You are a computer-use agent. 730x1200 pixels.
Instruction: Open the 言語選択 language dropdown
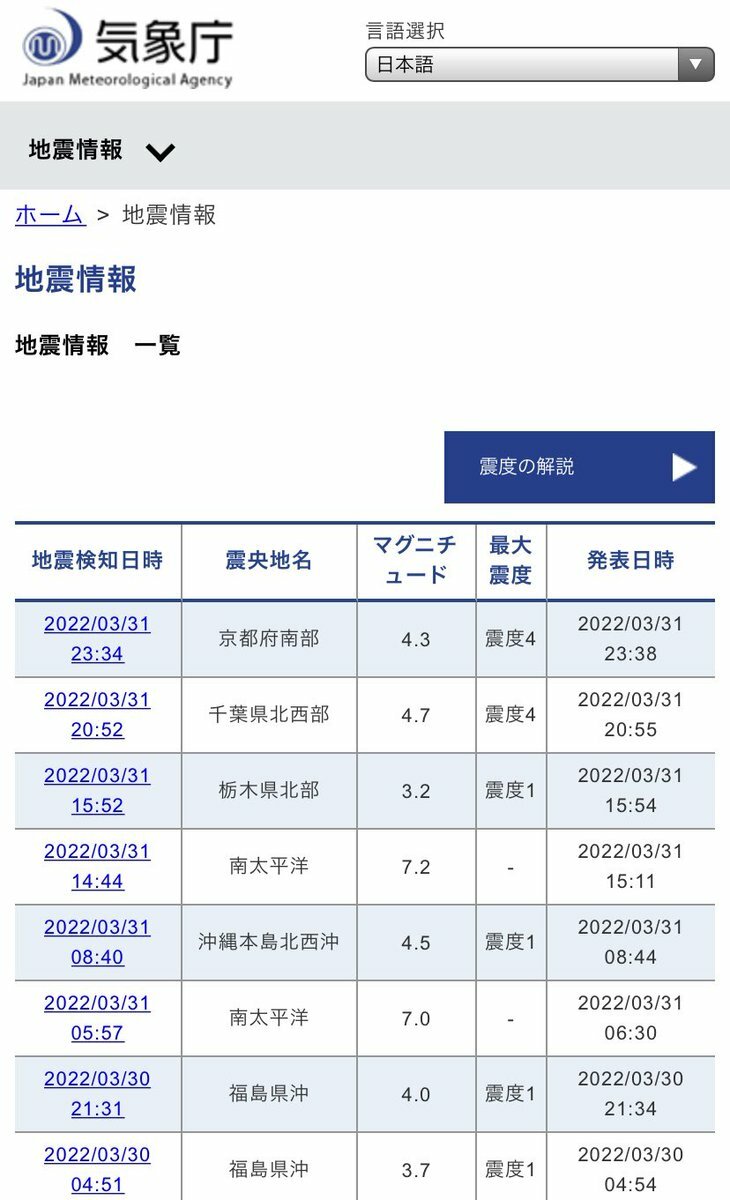point(540,65)
